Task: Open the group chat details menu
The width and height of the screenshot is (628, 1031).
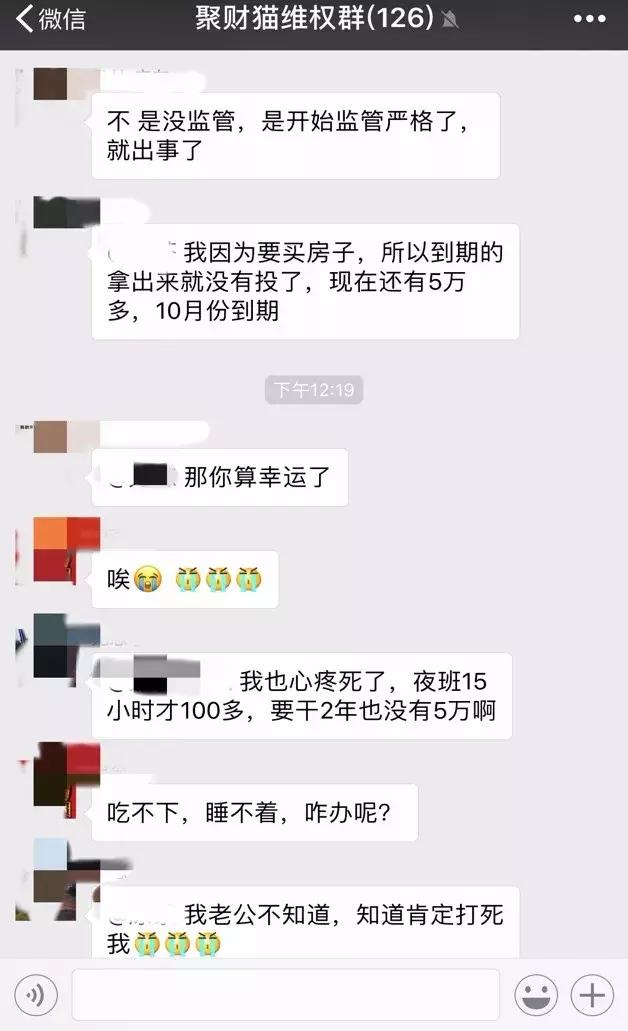Action: pyautogui.click(x=589, y=19)
